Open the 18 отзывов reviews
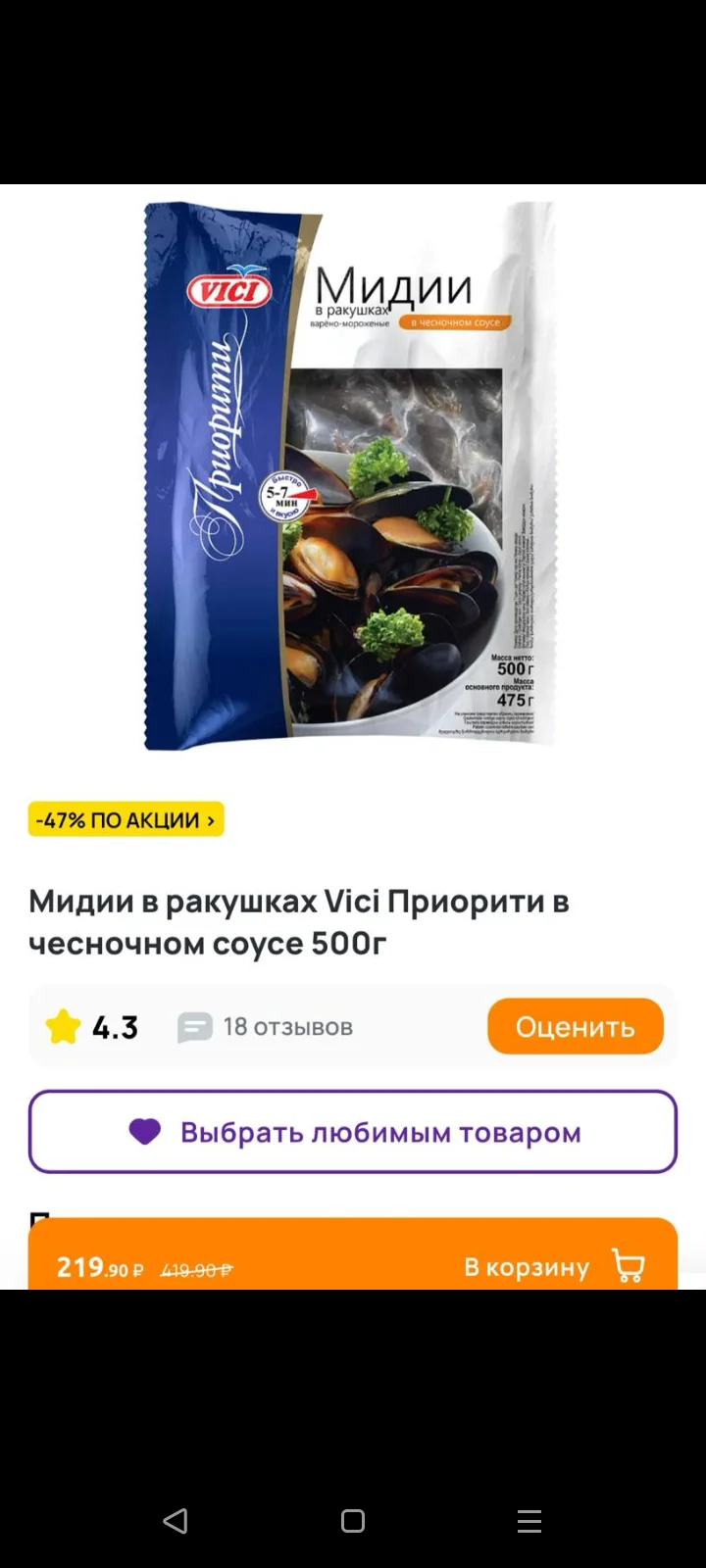The width and height of the screenshot is (706, 1568). (265, 1027)
